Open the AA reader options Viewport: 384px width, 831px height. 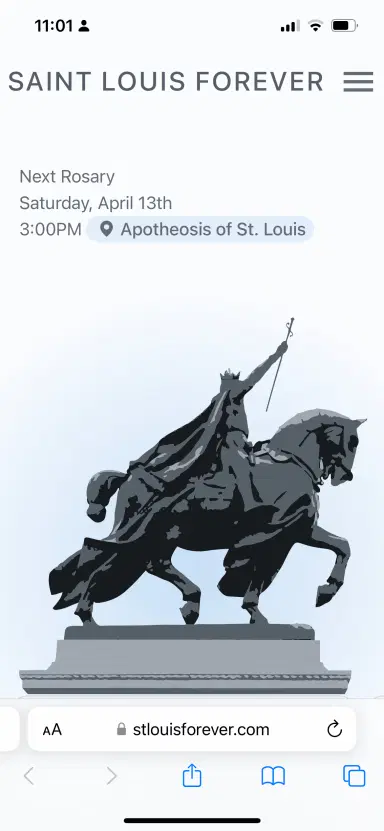[52, 730]
